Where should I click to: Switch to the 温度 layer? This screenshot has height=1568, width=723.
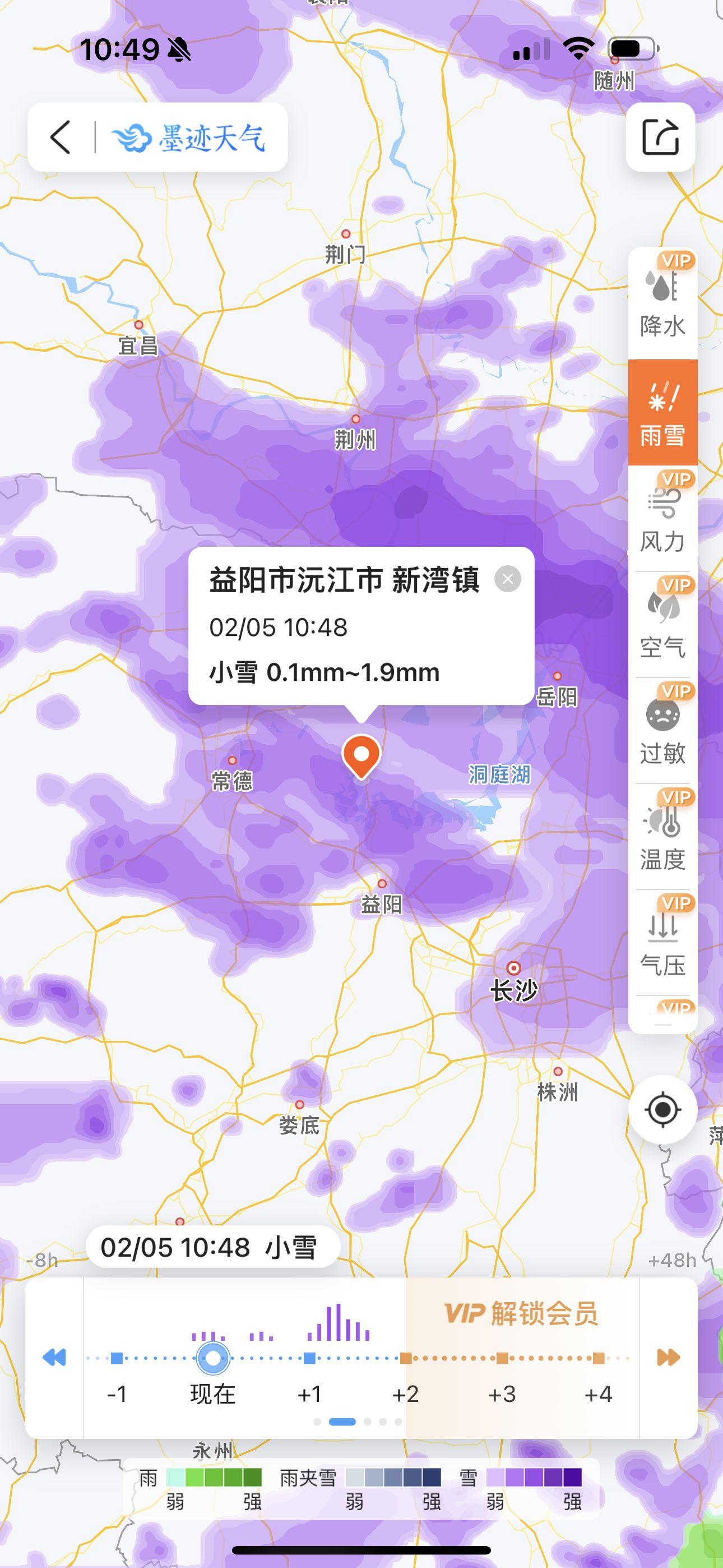(662, 836)
